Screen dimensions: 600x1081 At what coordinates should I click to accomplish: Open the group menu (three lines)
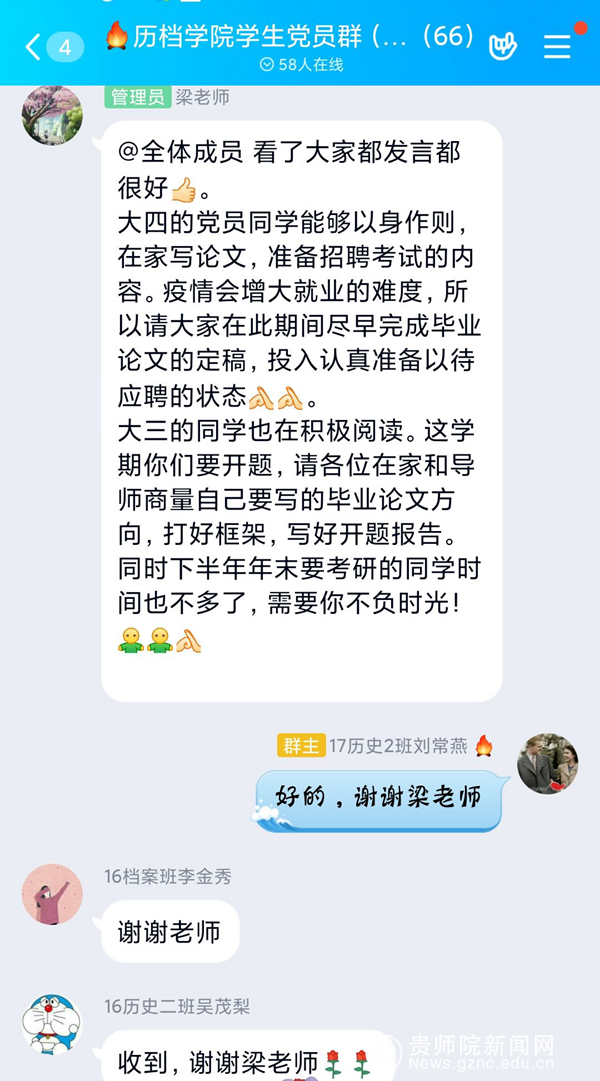click(x=557, y=46)
